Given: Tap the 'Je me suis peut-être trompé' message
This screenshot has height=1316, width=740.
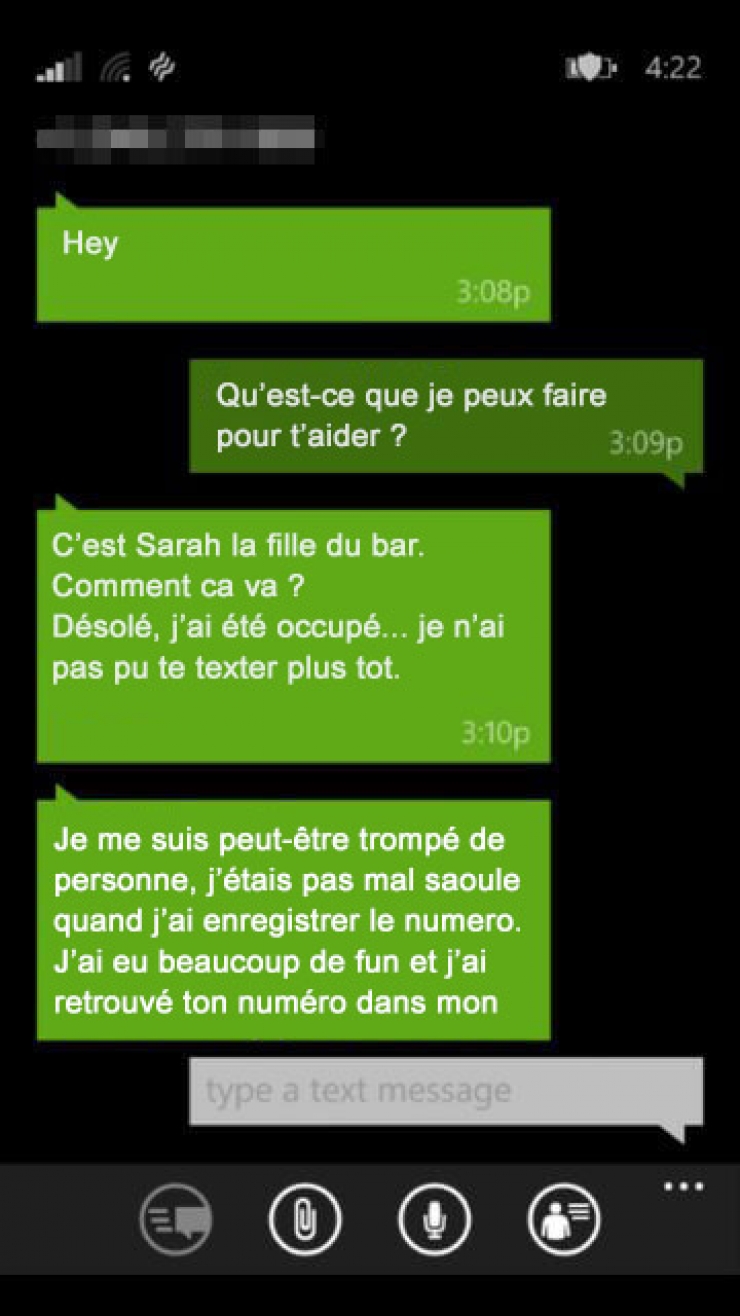Looking at the screenshot, I should (290, 915).
